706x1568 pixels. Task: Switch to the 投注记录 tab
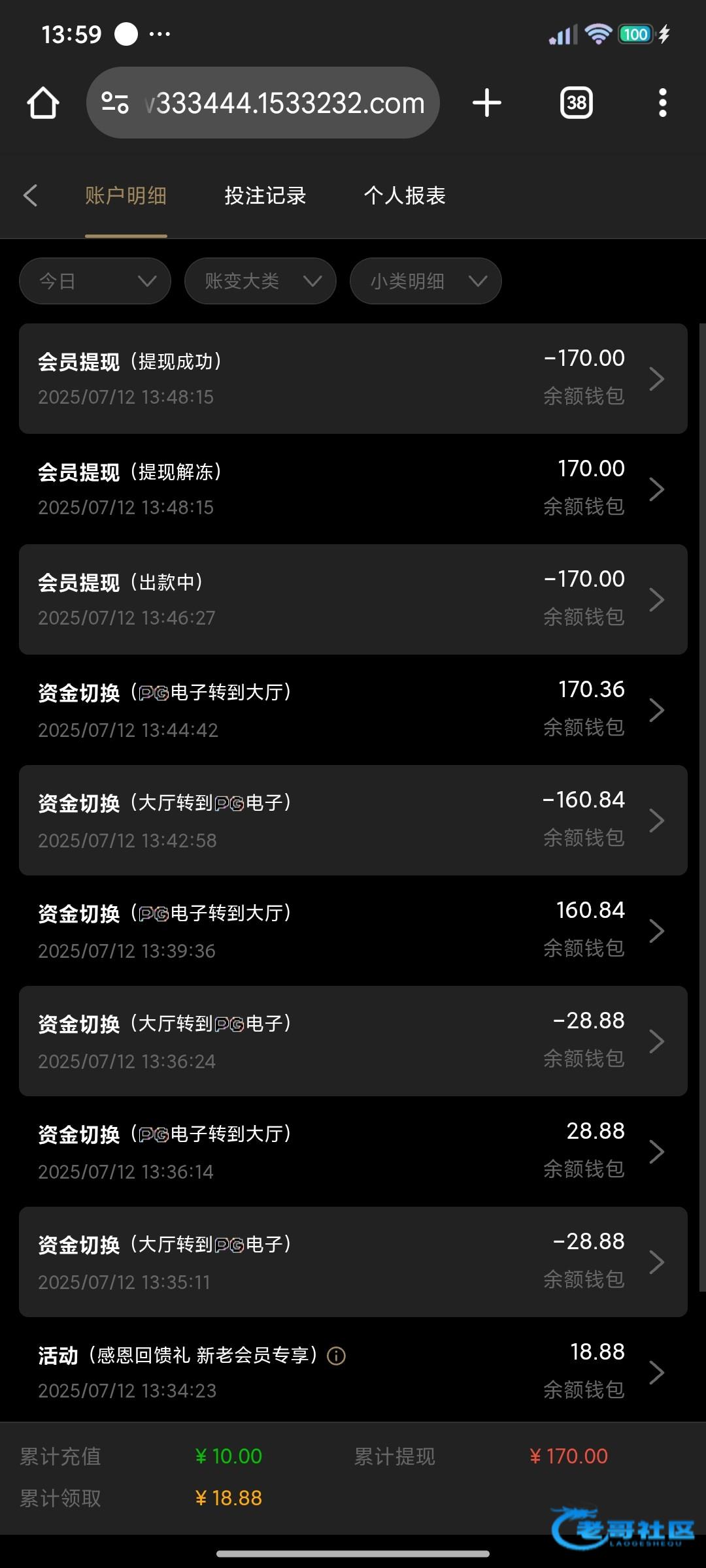point(265,195)
